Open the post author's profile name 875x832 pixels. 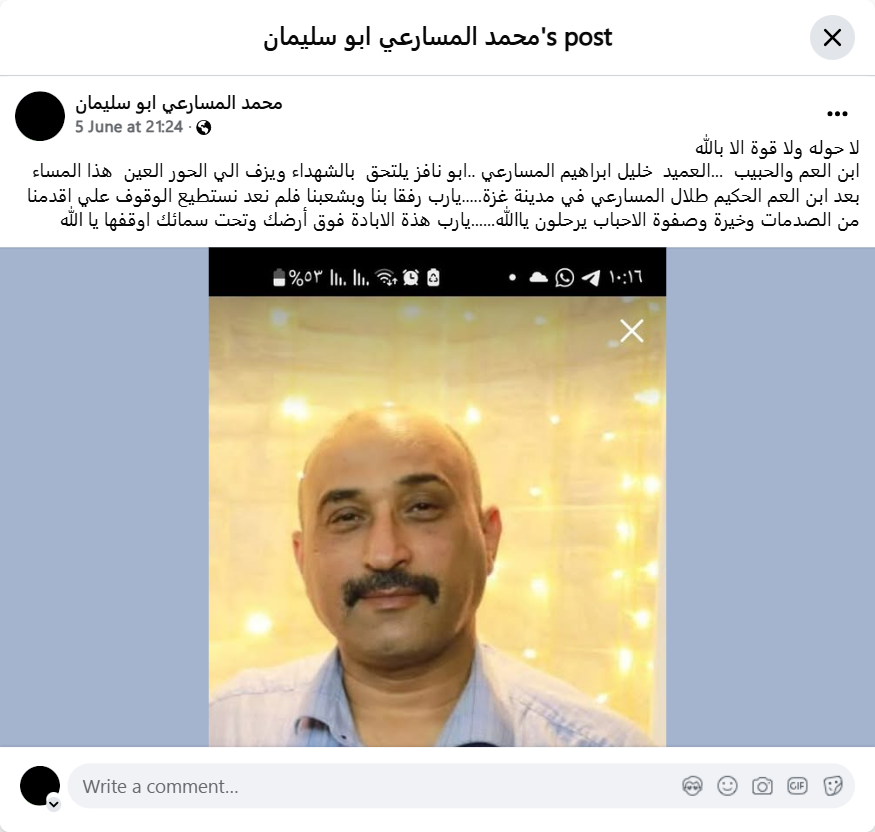click(179, 103)
